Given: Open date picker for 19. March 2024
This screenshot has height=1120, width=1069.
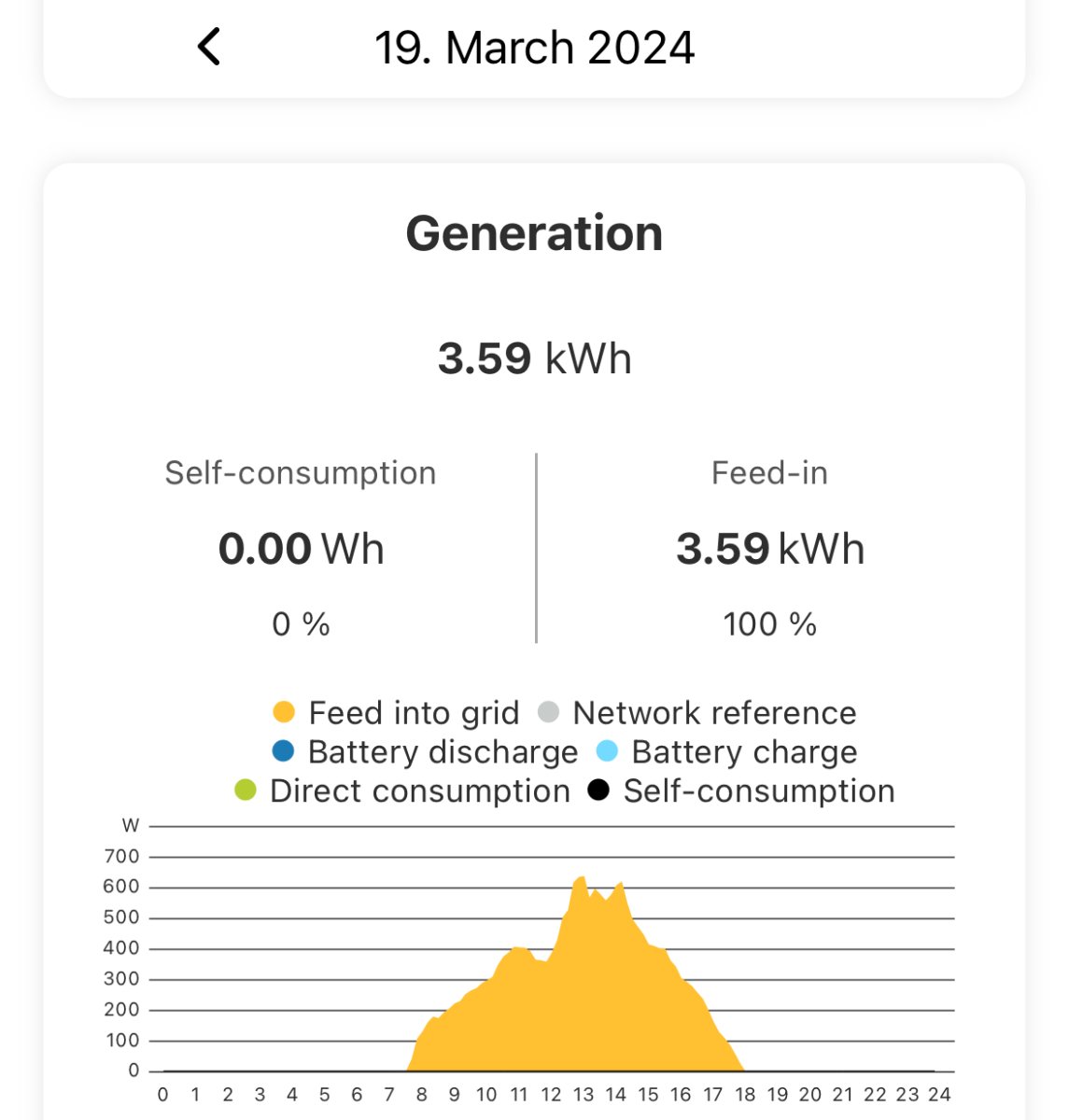Looking at the screenshot, I should [x=534, y=48].
